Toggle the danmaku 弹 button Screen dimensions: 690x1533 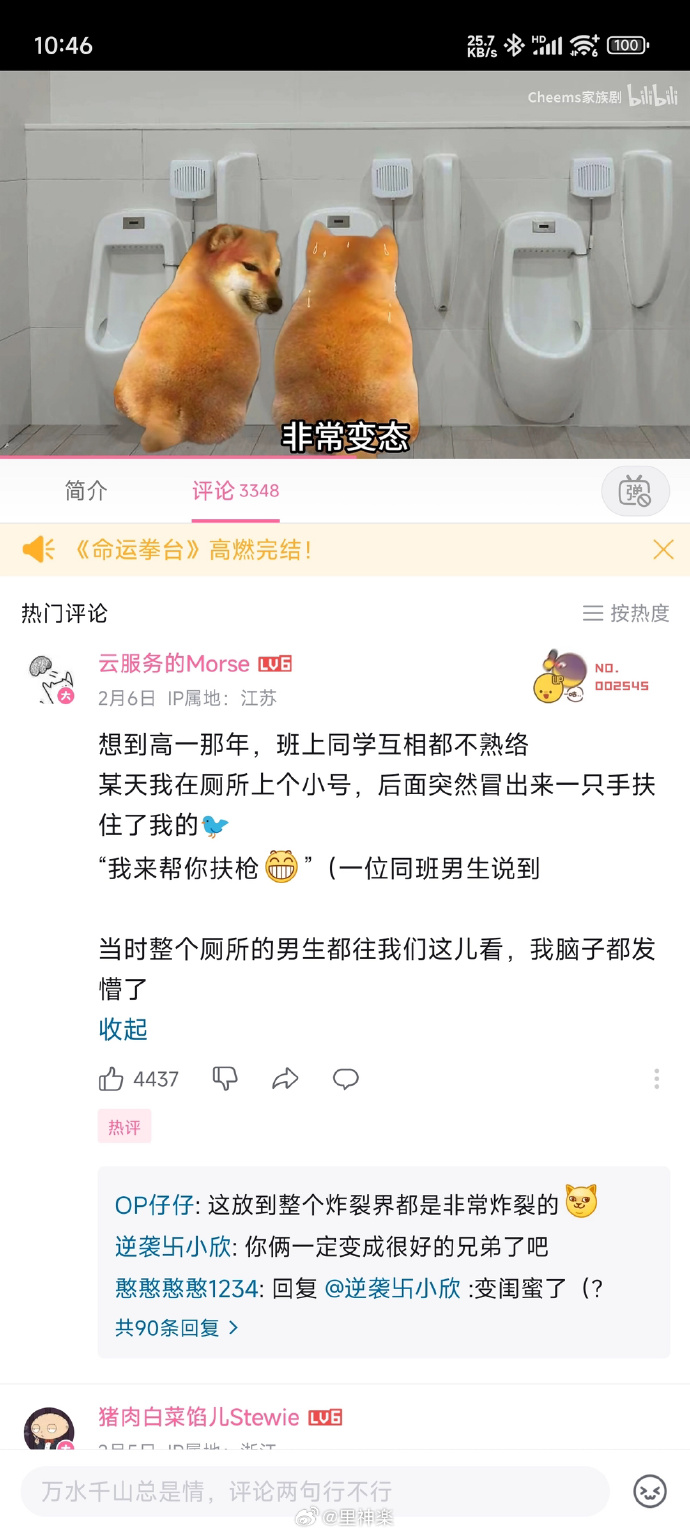click(x=635, y=491)
